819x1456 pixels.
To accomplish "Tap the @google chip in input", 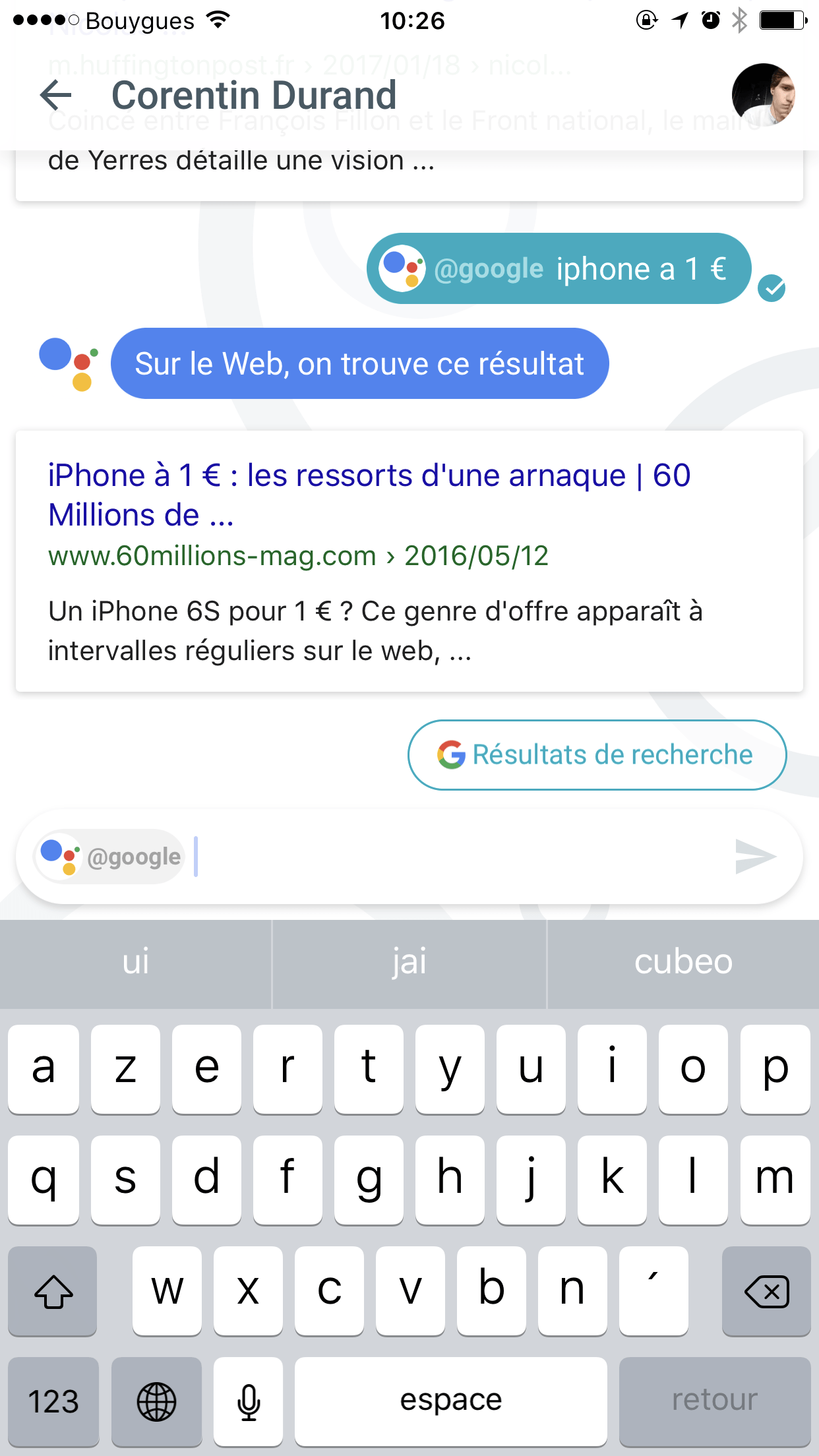I will [x=110, y=857].
